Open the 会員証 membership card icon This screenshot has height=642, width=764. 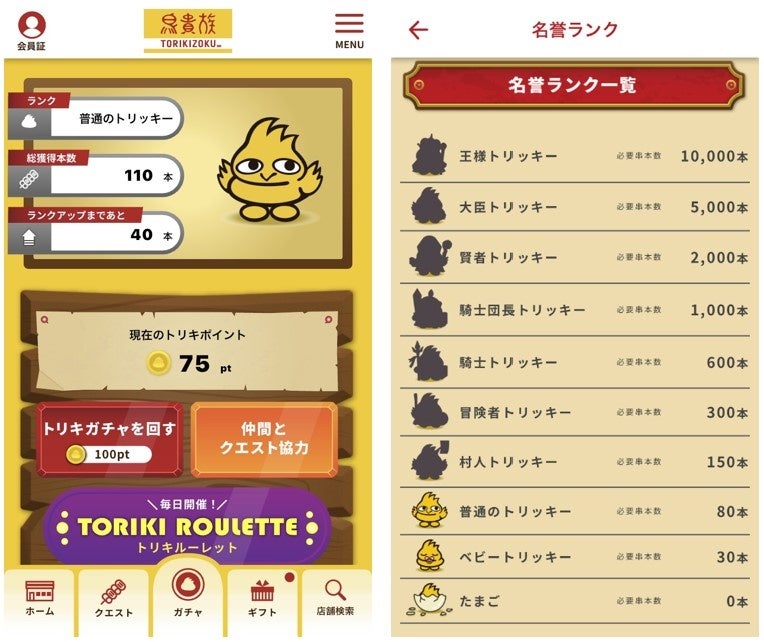point(32,31)
